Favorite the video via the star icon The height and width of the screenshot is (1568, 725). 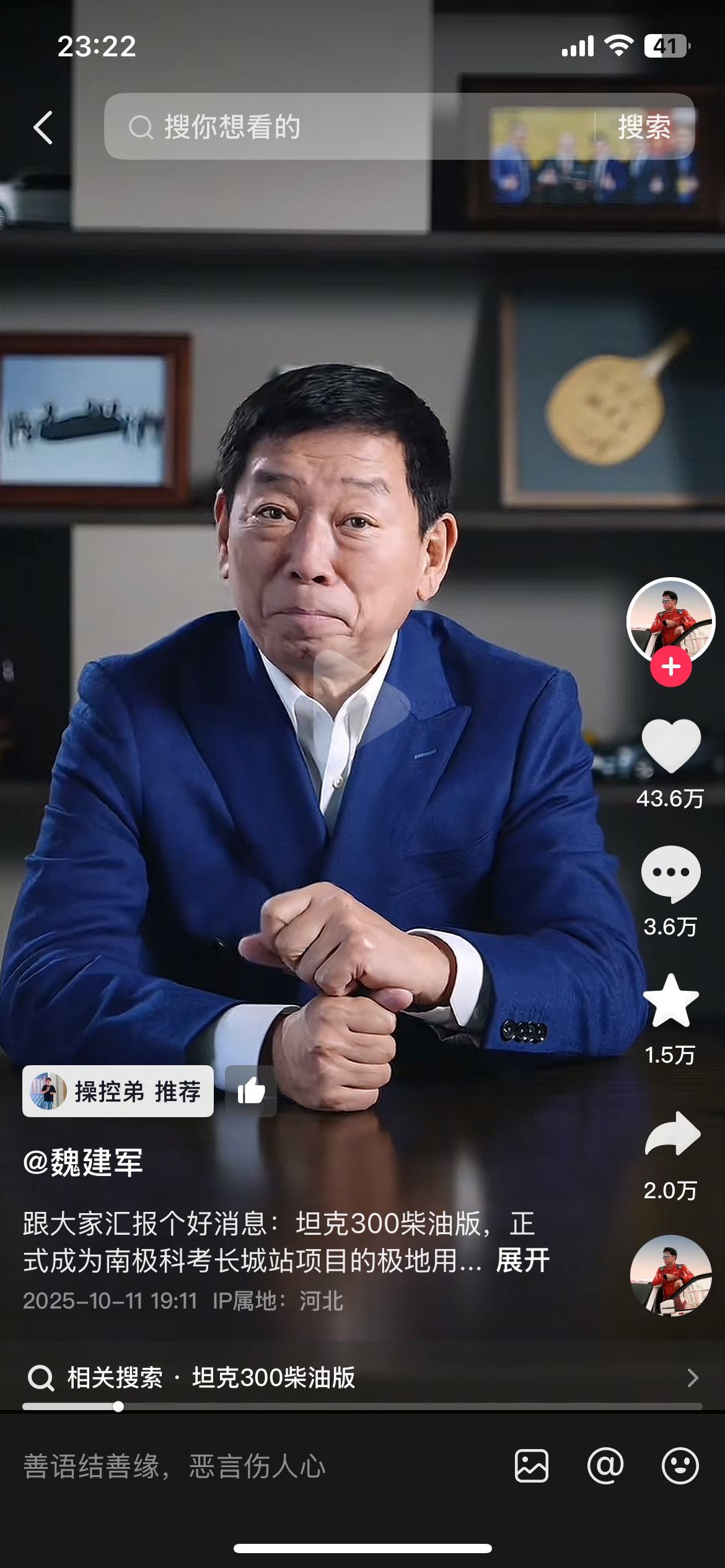pyautogui.click(x=670, y=1001)
